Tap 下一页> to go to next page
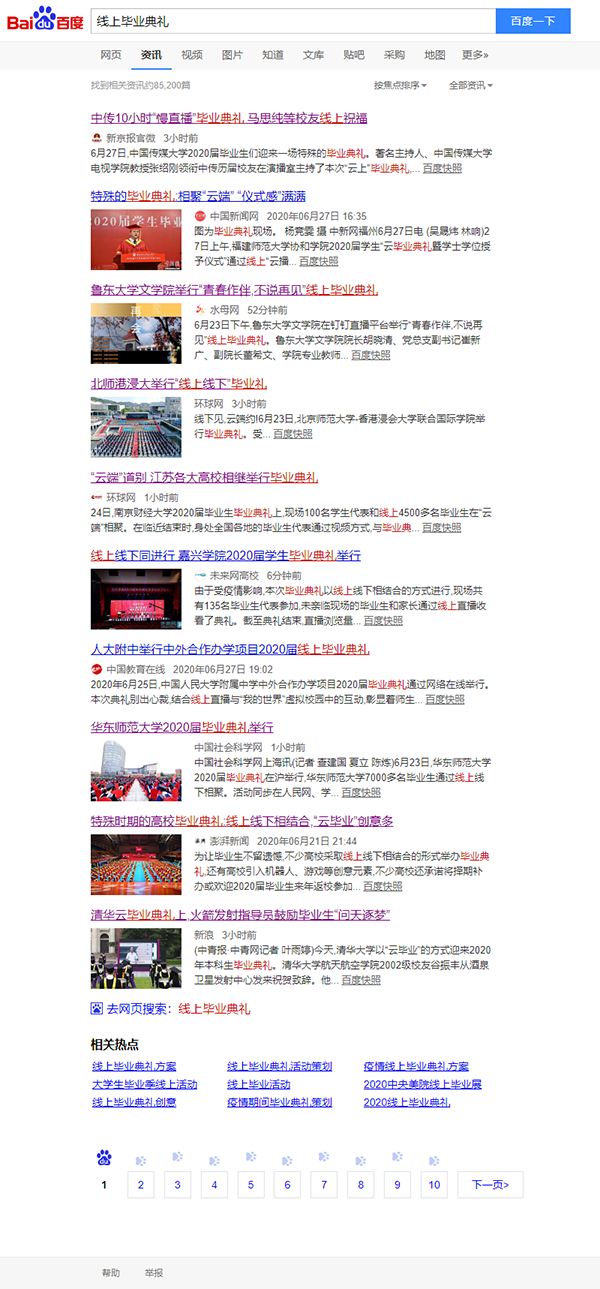The image size is (600, 1289). click(490, 1185)
